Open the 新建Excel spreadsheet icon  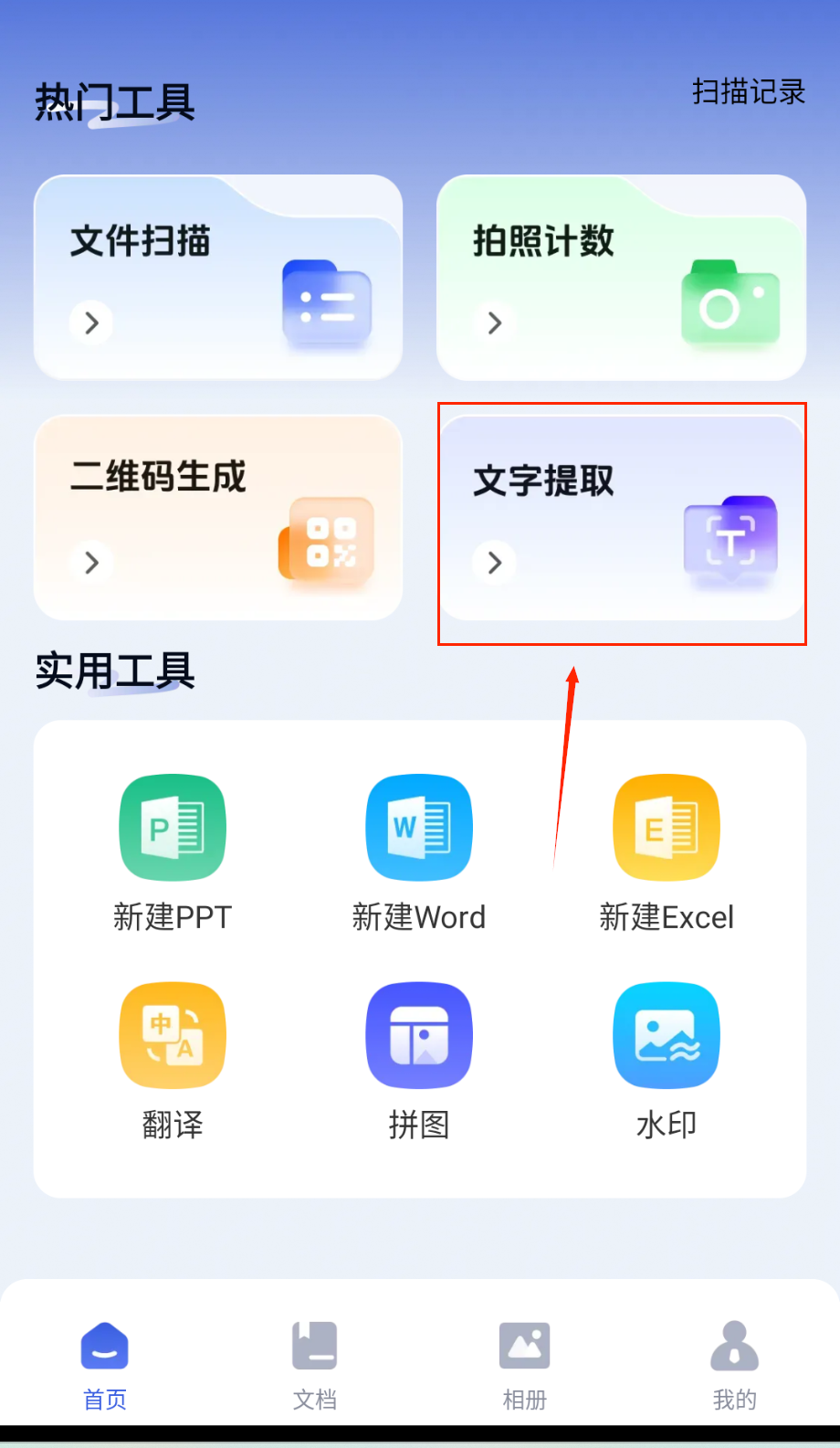(x=666, y=827)
